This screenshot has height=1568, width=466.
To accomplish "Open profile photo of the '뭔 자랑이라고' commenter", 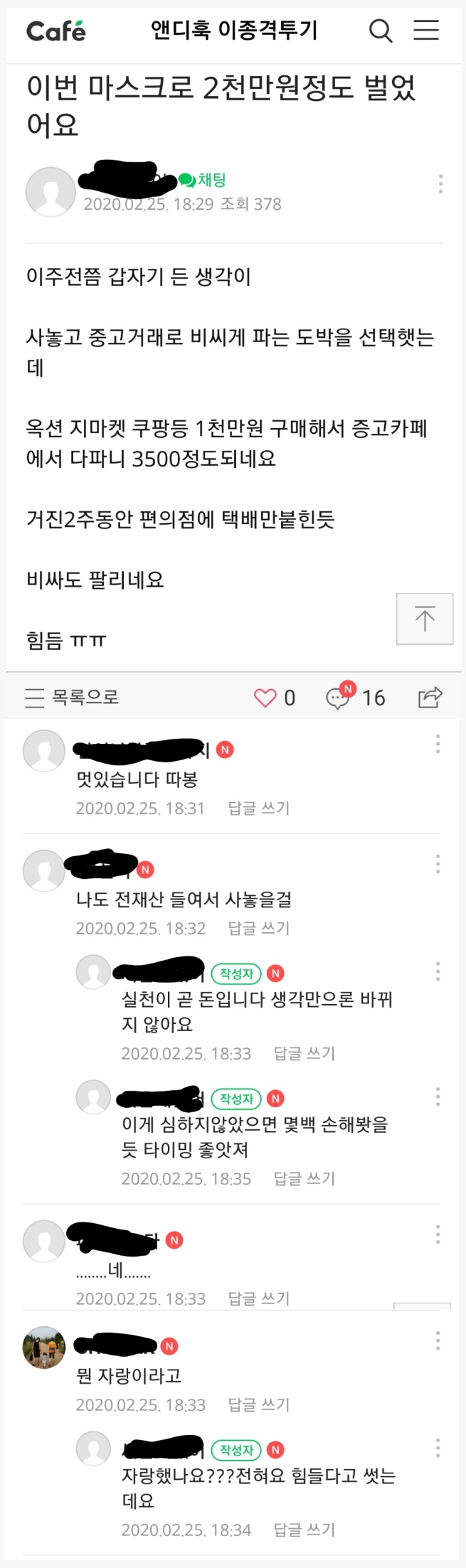I will (44, 1347).
